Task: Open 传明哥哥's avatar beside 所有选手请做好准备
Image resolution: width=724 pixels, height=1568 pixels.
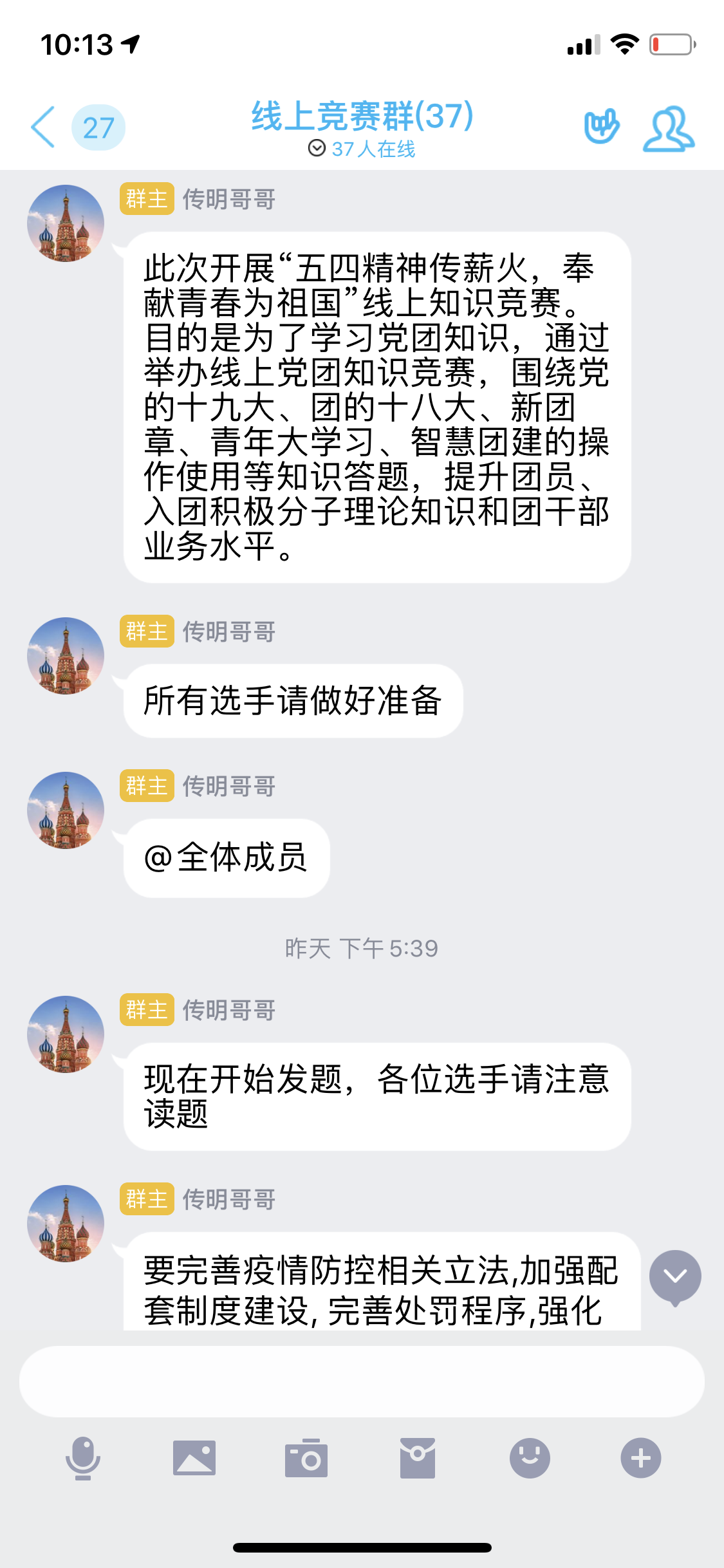Action: pyautogui.click(x=66, y=656)
